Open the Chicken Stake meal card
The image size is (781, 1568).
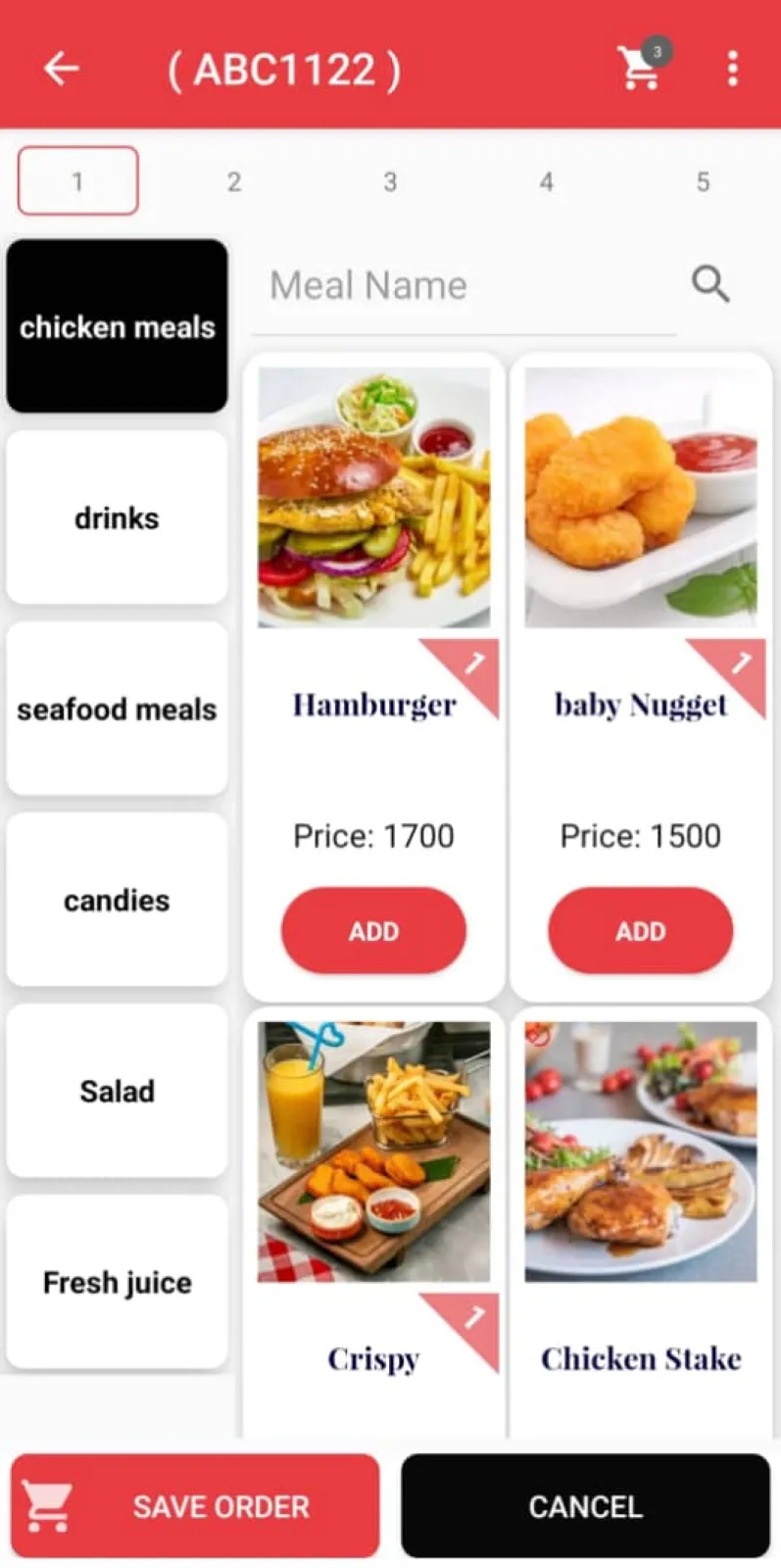[640, 1225]
